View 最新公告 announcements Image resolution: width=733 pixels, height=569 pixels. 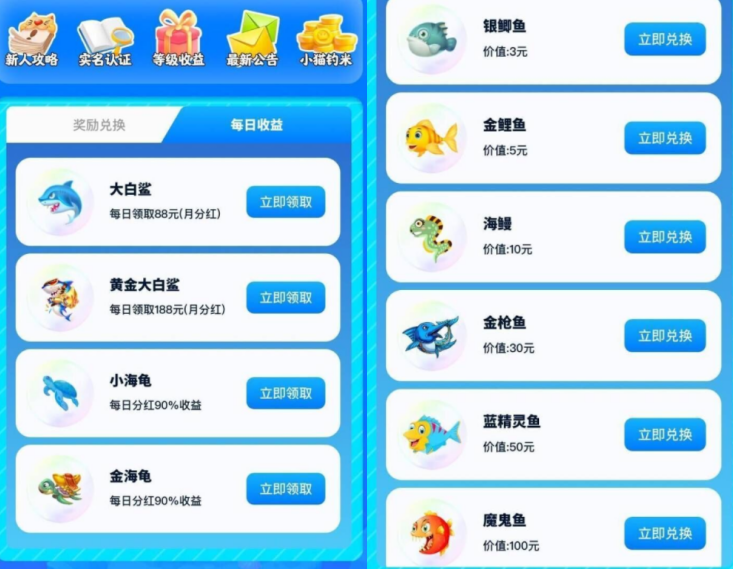tap(252, 38)
